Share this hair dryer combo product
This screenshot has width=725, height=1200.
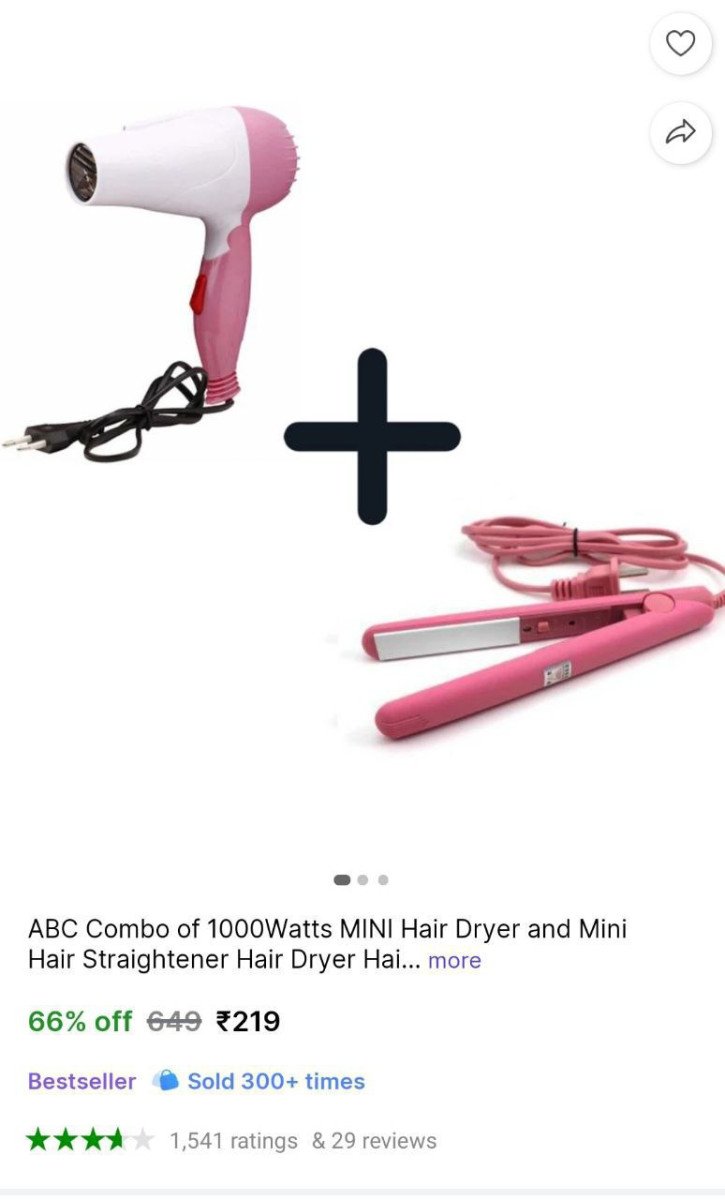coord(680,132)
